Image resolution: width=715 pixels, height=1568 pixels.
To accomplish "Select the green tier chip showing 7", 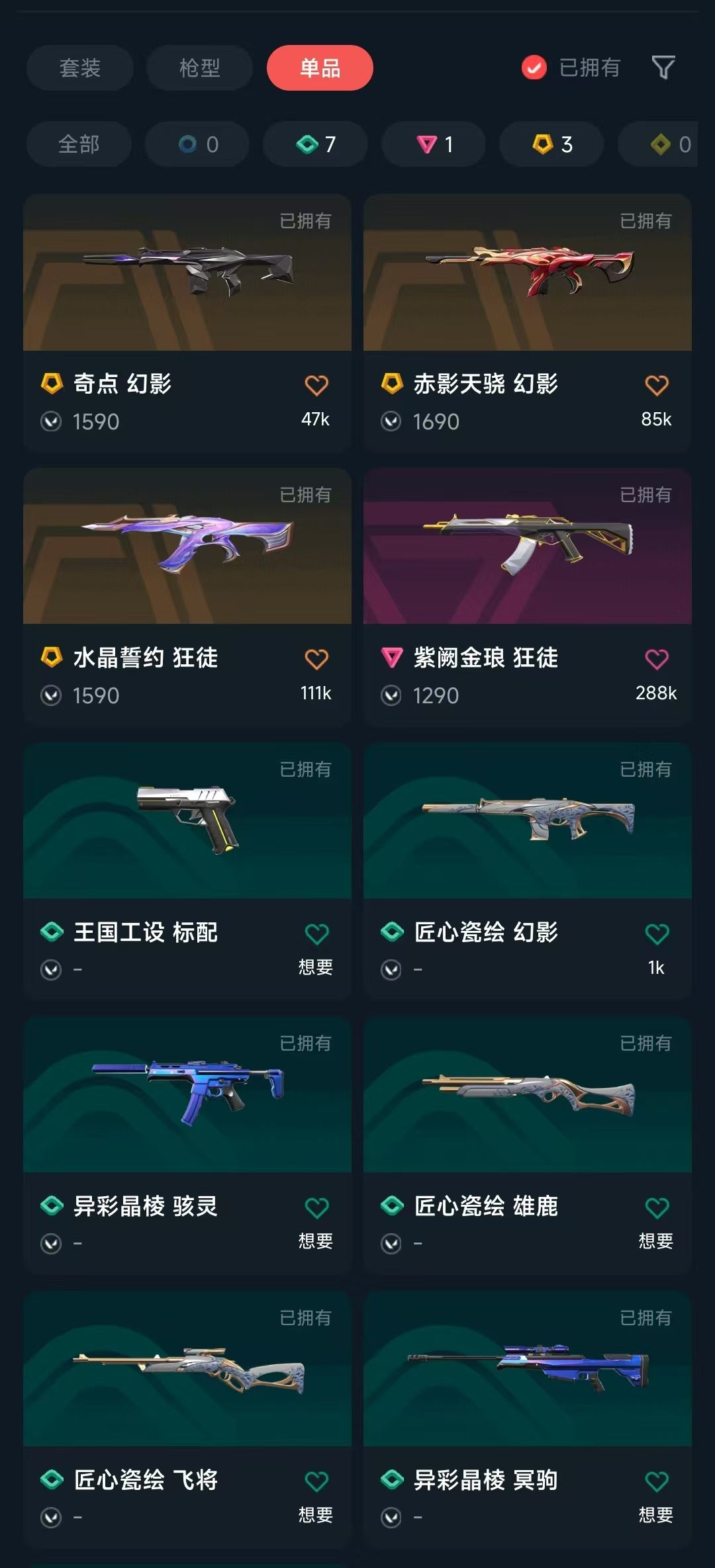I will (315, 144).
